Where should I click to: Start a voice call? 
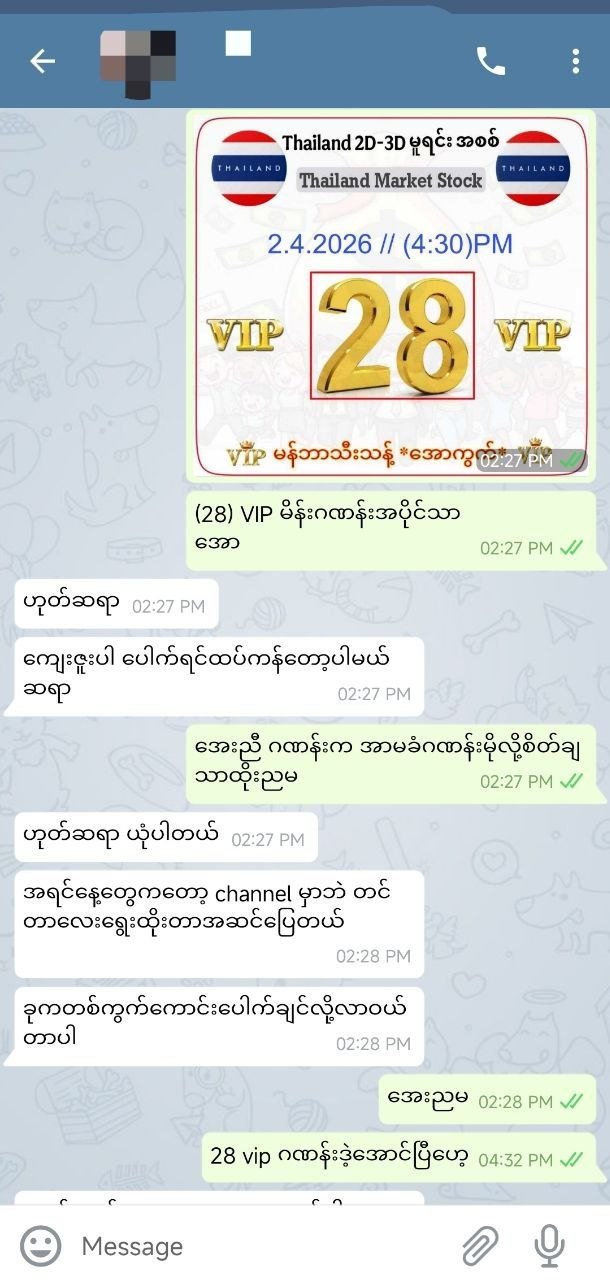point(491,62)
